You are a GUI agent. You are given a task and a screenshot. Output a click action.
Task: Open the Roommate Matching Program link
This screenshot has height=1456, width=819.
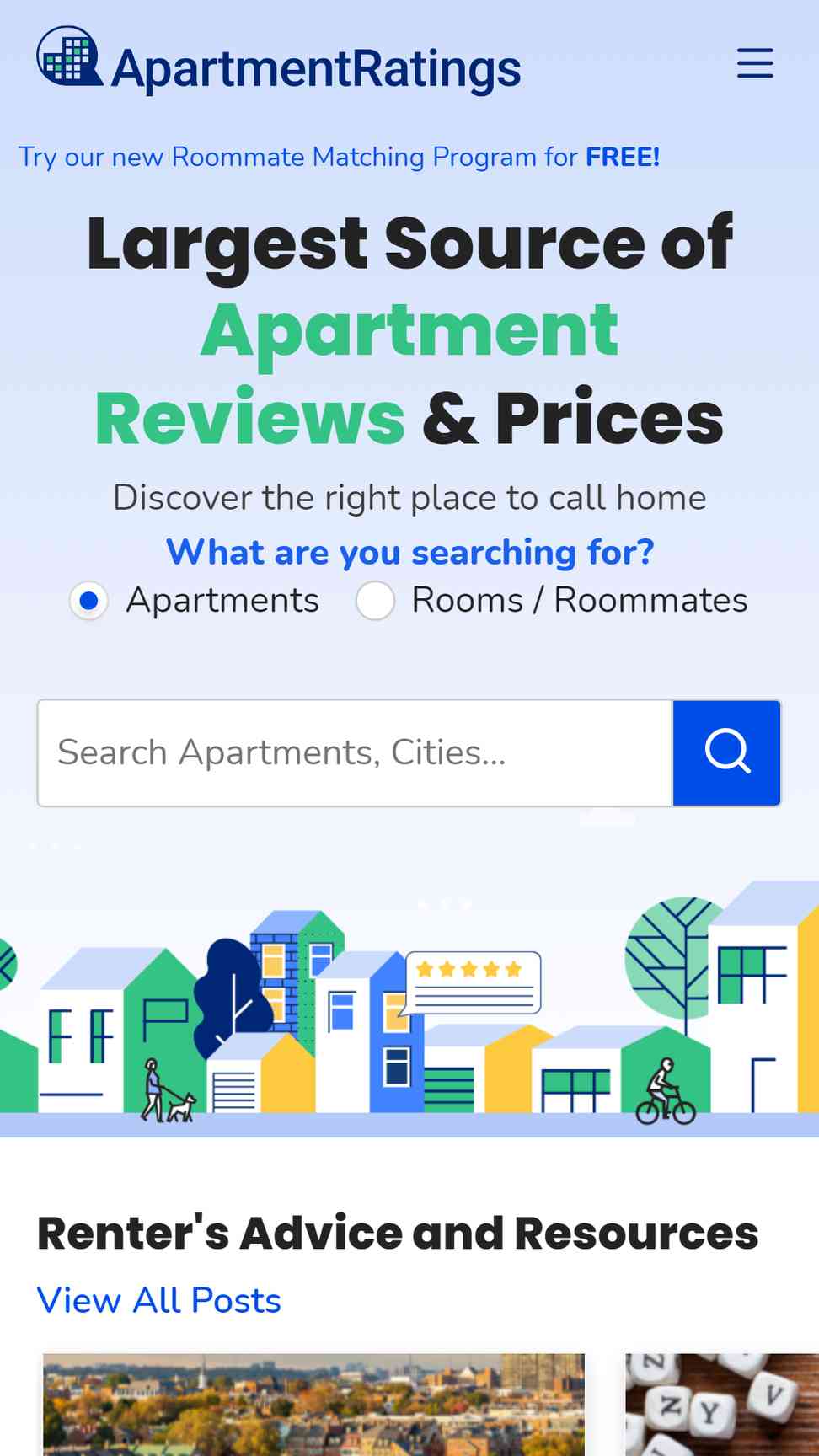coord(339,157)
